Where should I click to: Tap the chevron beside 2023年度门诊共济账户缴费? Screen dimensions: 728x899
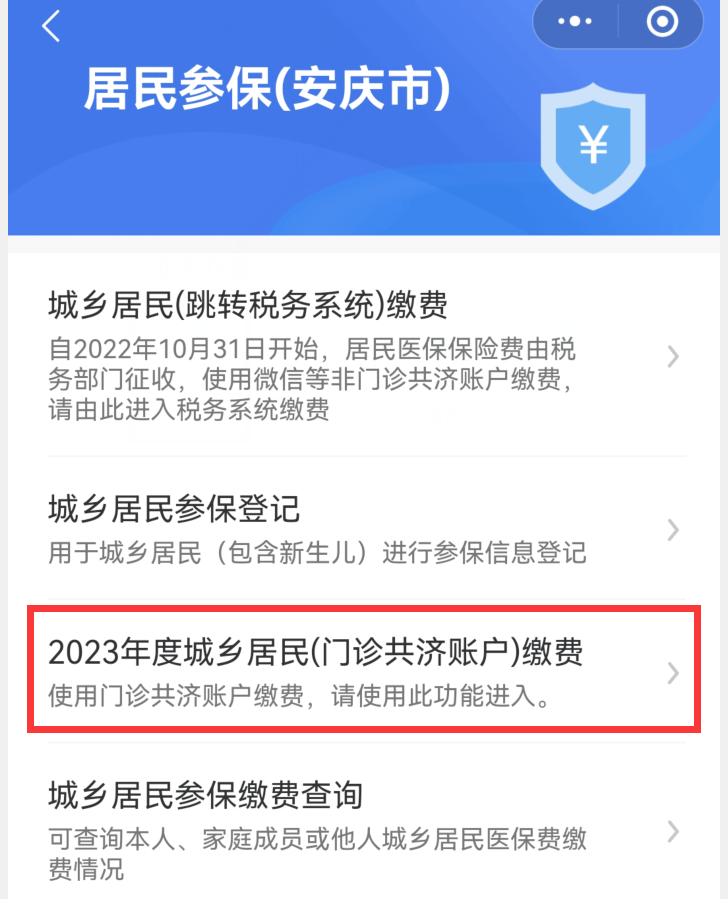[672, 674]
